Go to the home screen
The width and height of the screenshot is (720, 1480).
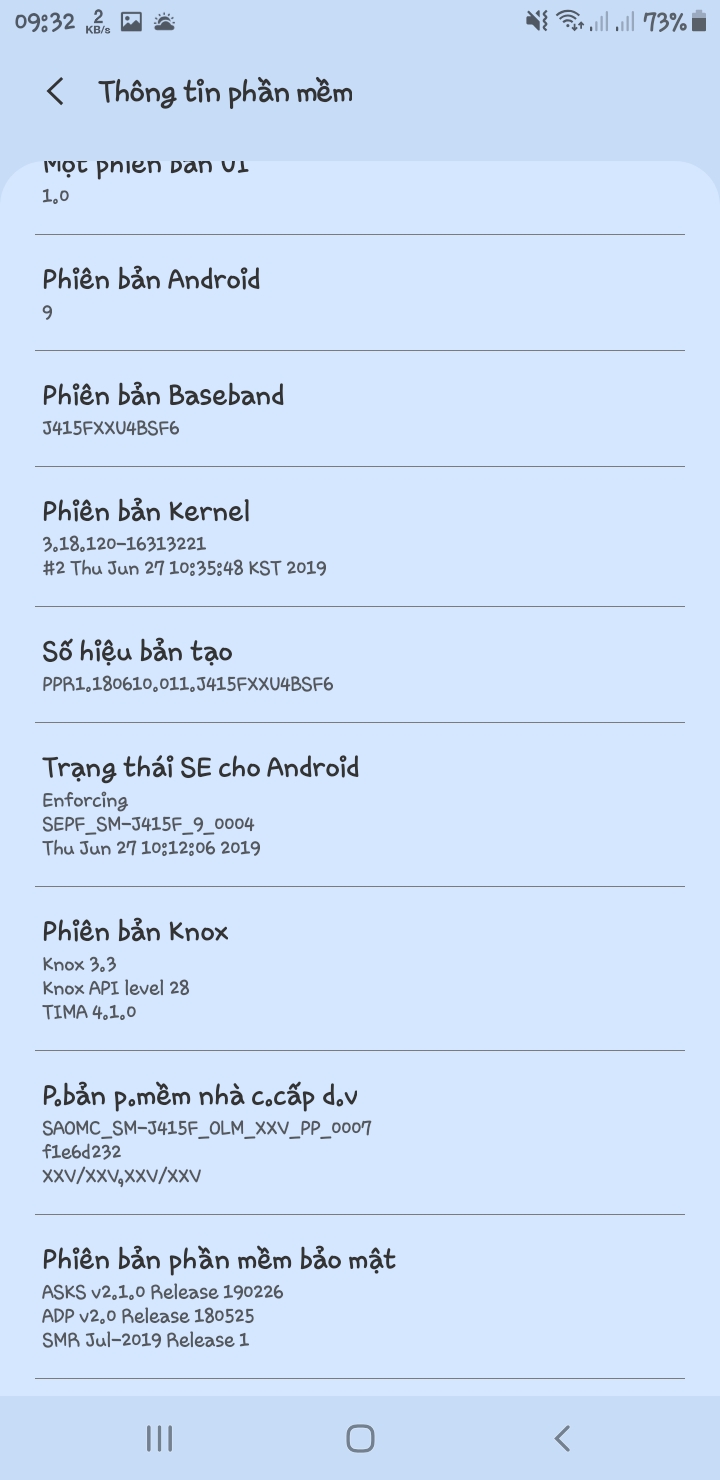pos(360,1438)
